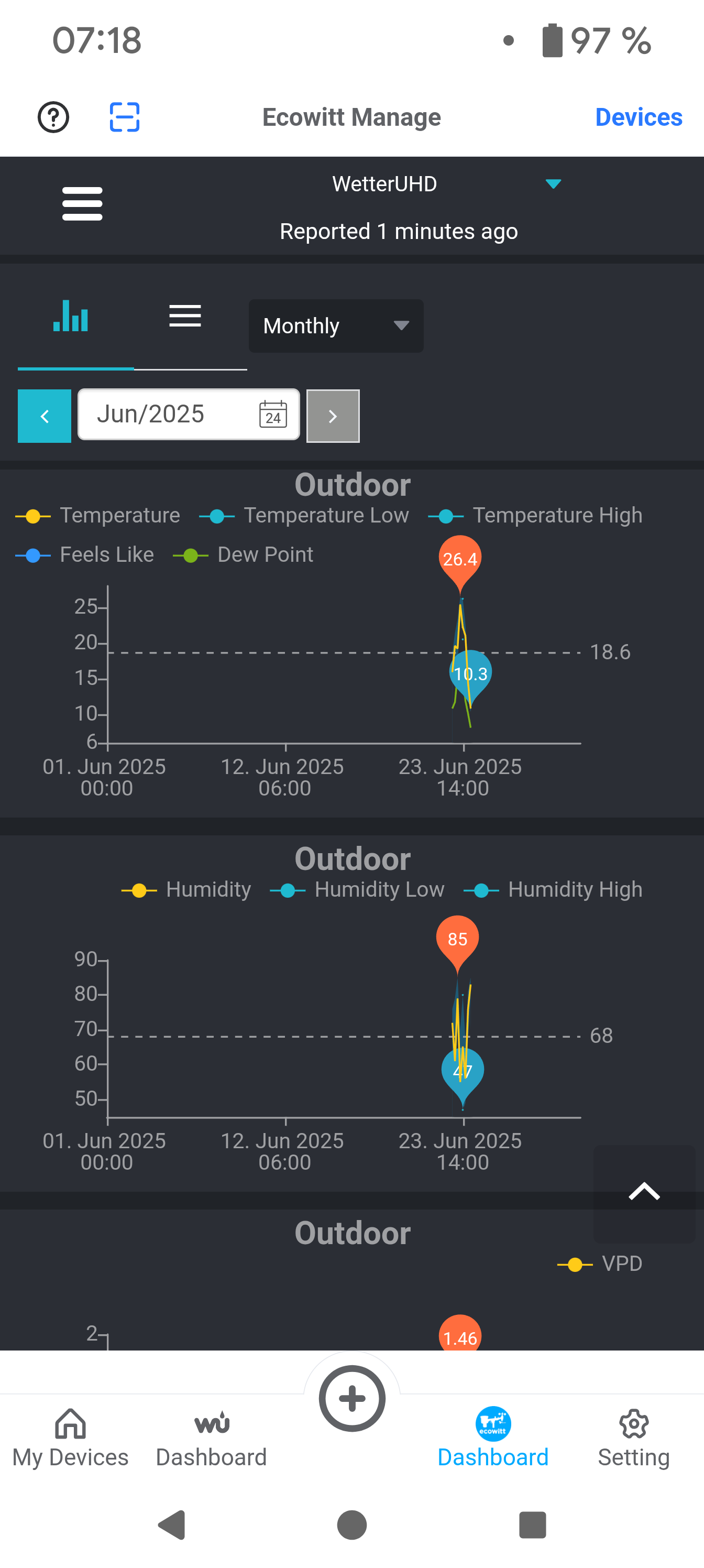Switch to the chart view tab

click(71, 317)
